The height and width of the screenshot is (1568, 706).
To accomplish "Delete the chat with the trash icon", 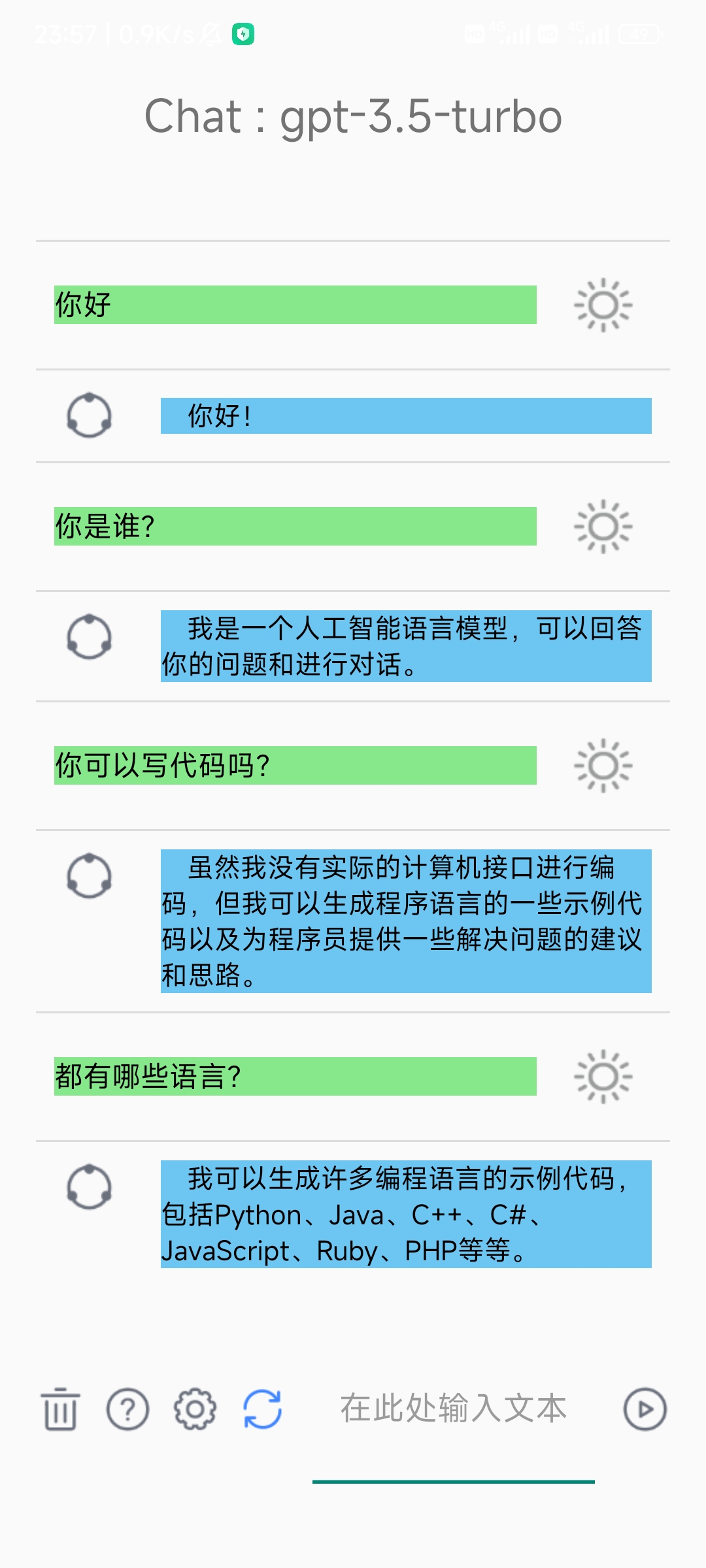I will click(x=60, y=1409).
